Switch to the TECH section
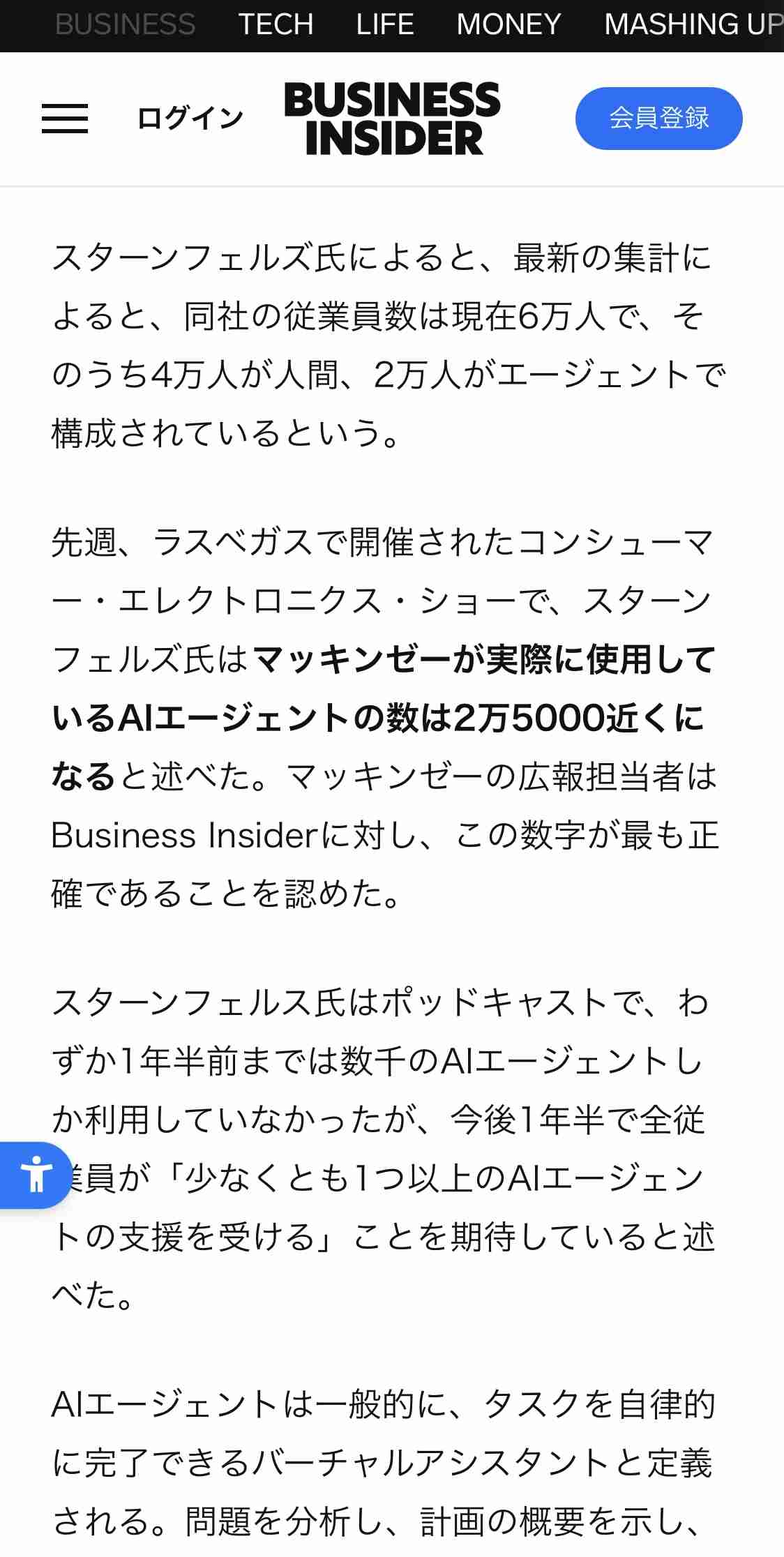Viewport: 784px width, 1557px height. tap(277, 24)
